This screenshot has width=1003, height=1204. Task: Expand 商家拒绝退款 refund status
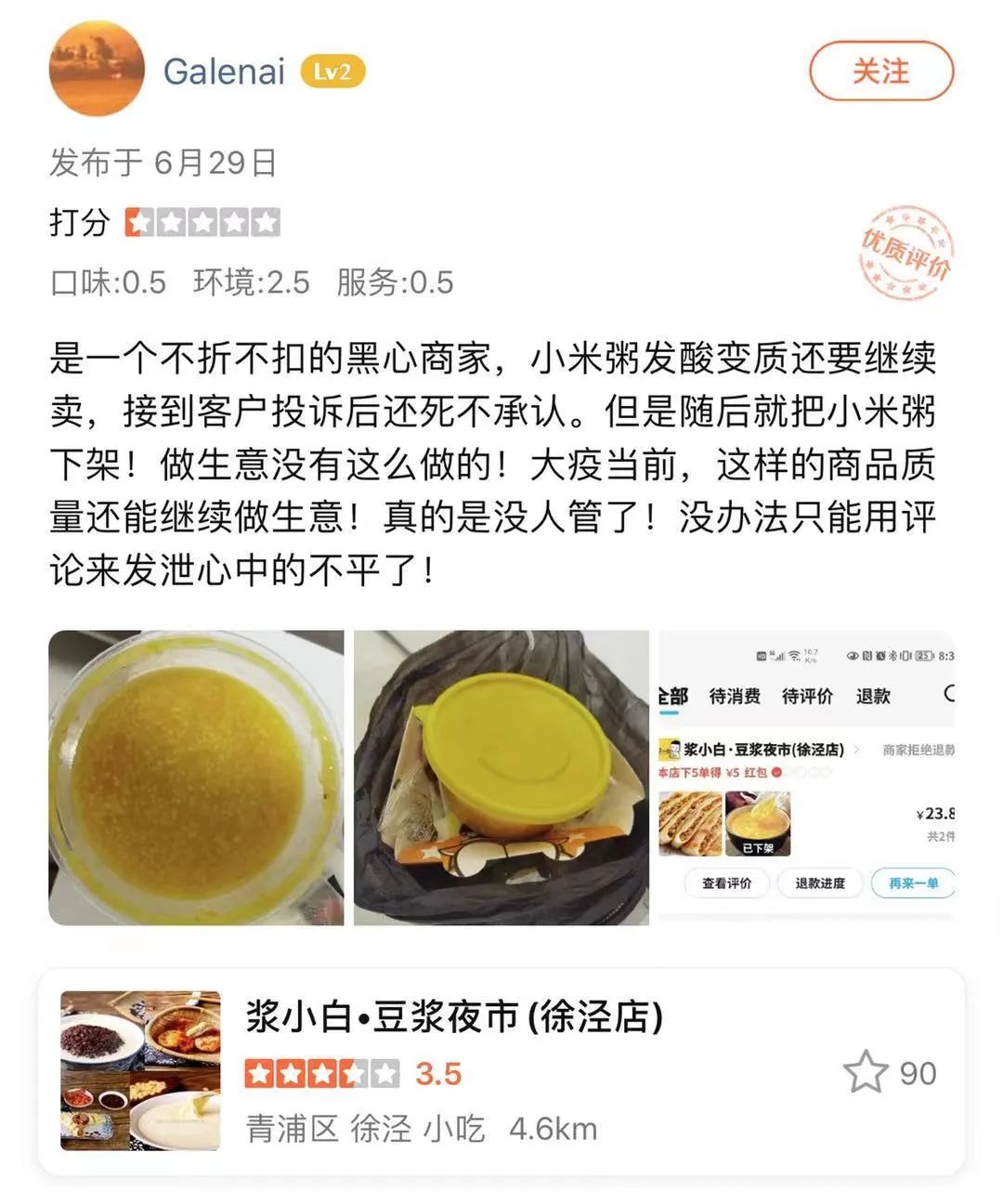919,749
